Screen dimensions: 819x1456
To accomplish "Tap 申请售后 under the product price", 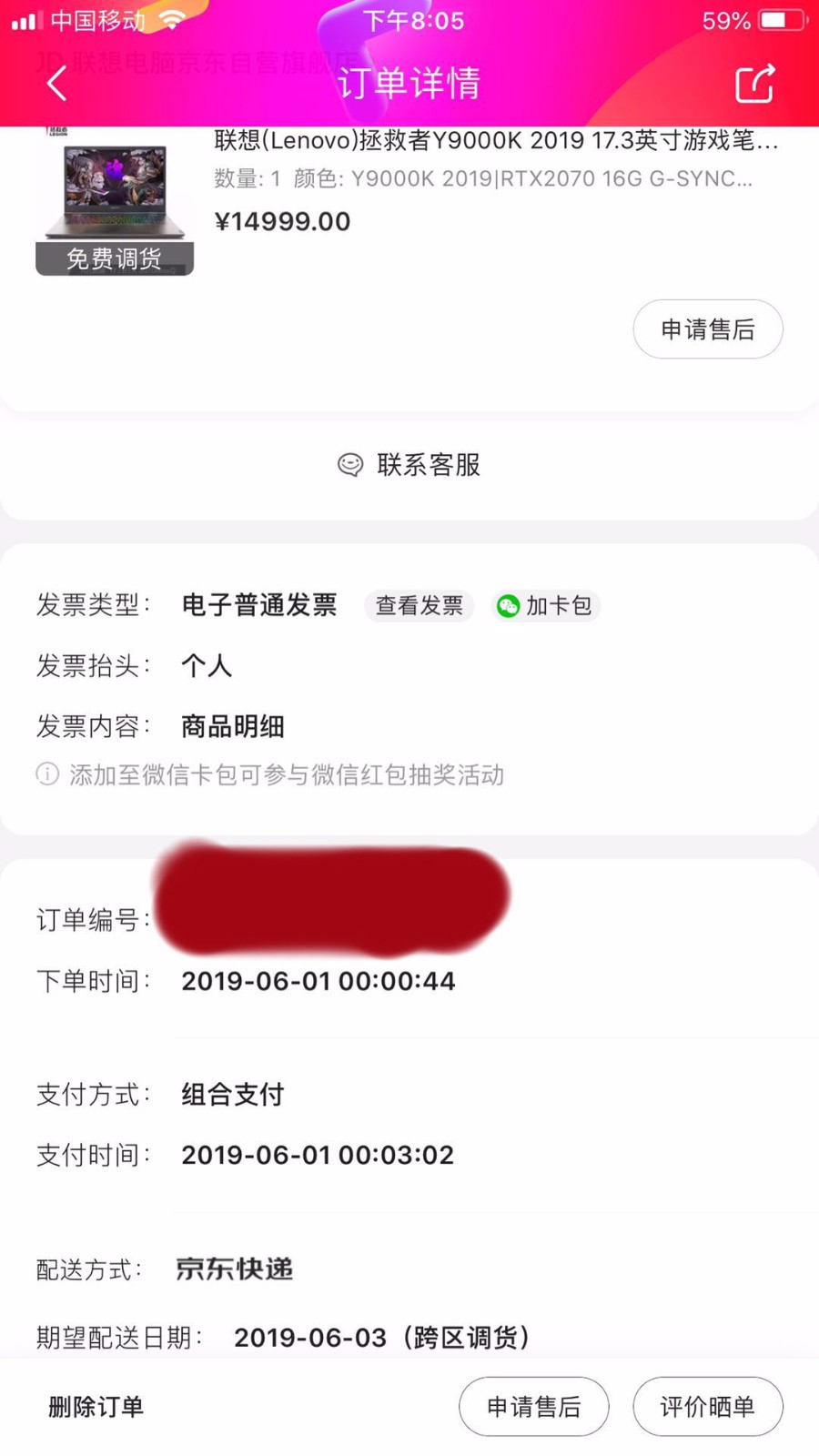I will (707, 329).
